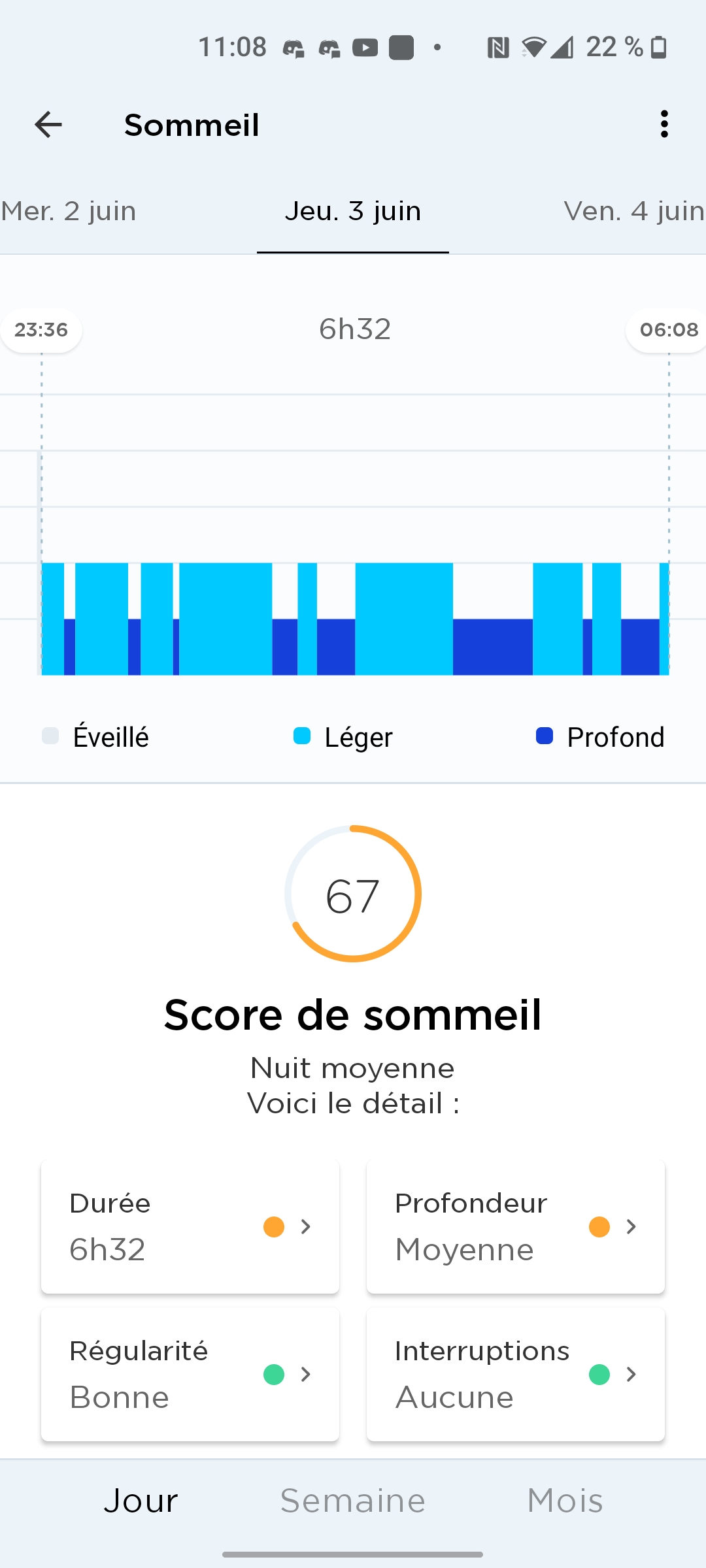This screenshot has width=706, height=1568.
Task: Tap the Jeu. 3 juin date tab
Action: (x=353, y=211)
